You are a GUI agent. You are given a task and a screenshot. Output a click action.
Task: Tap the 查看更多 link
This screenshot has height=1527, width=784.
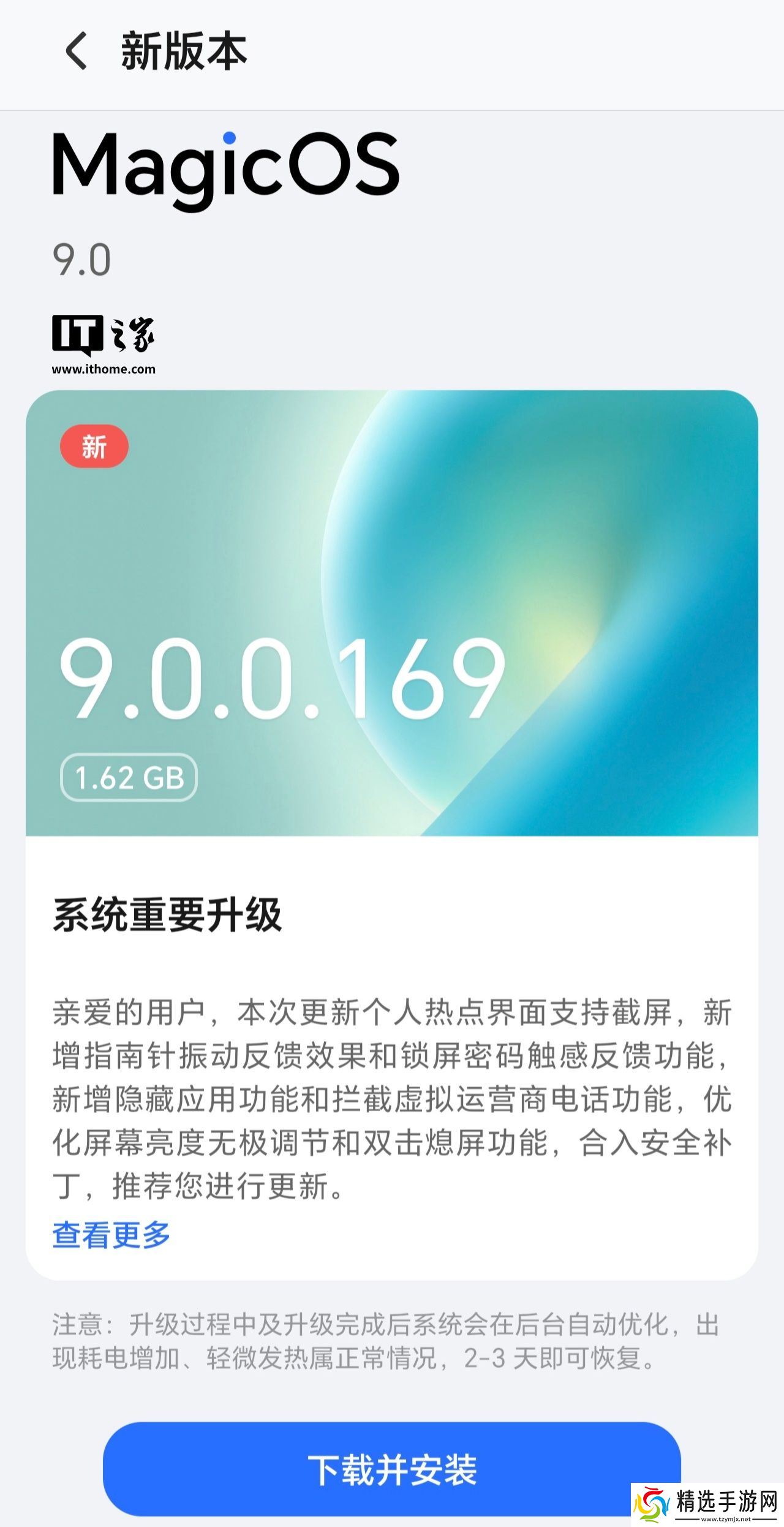111,1234
